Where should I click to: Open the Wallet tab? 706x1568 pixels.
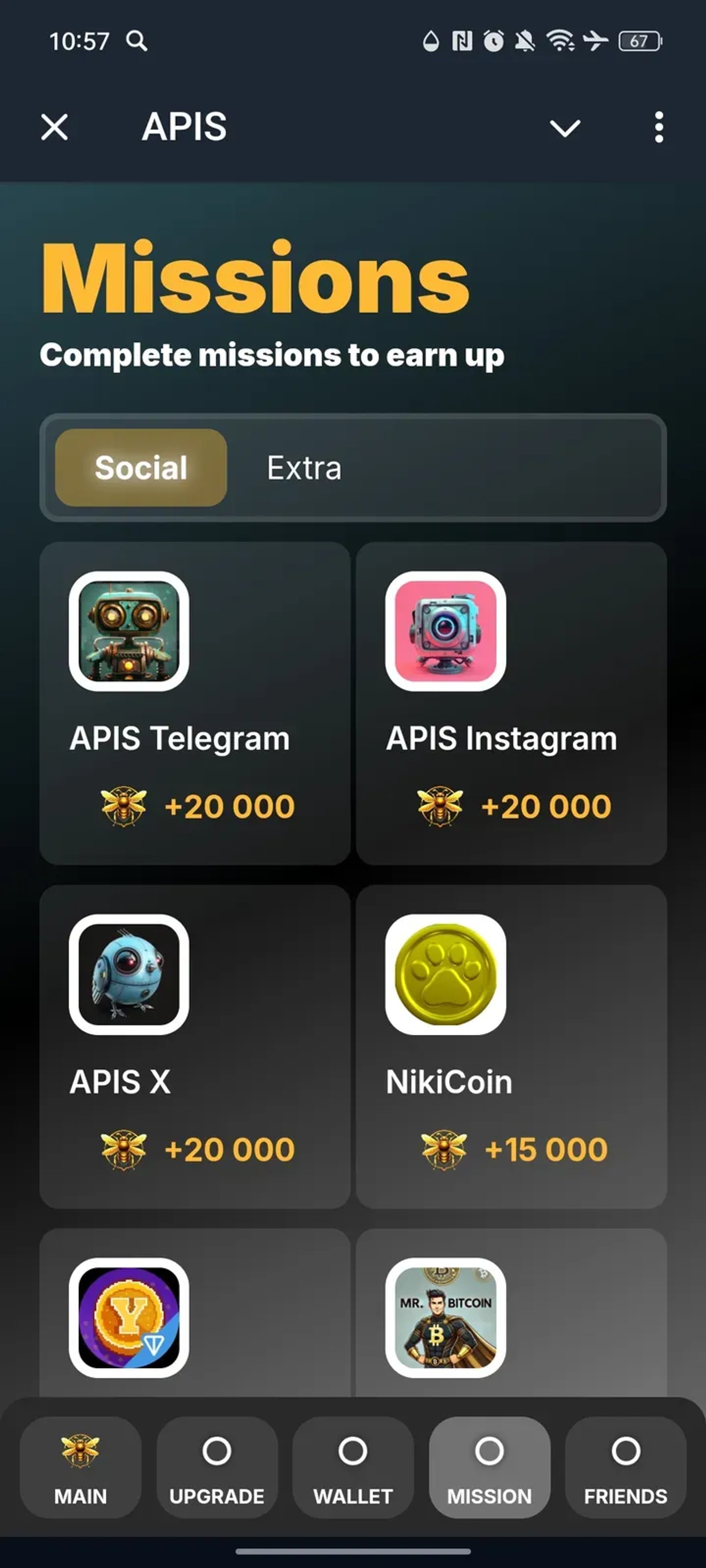pos(353,1467)
